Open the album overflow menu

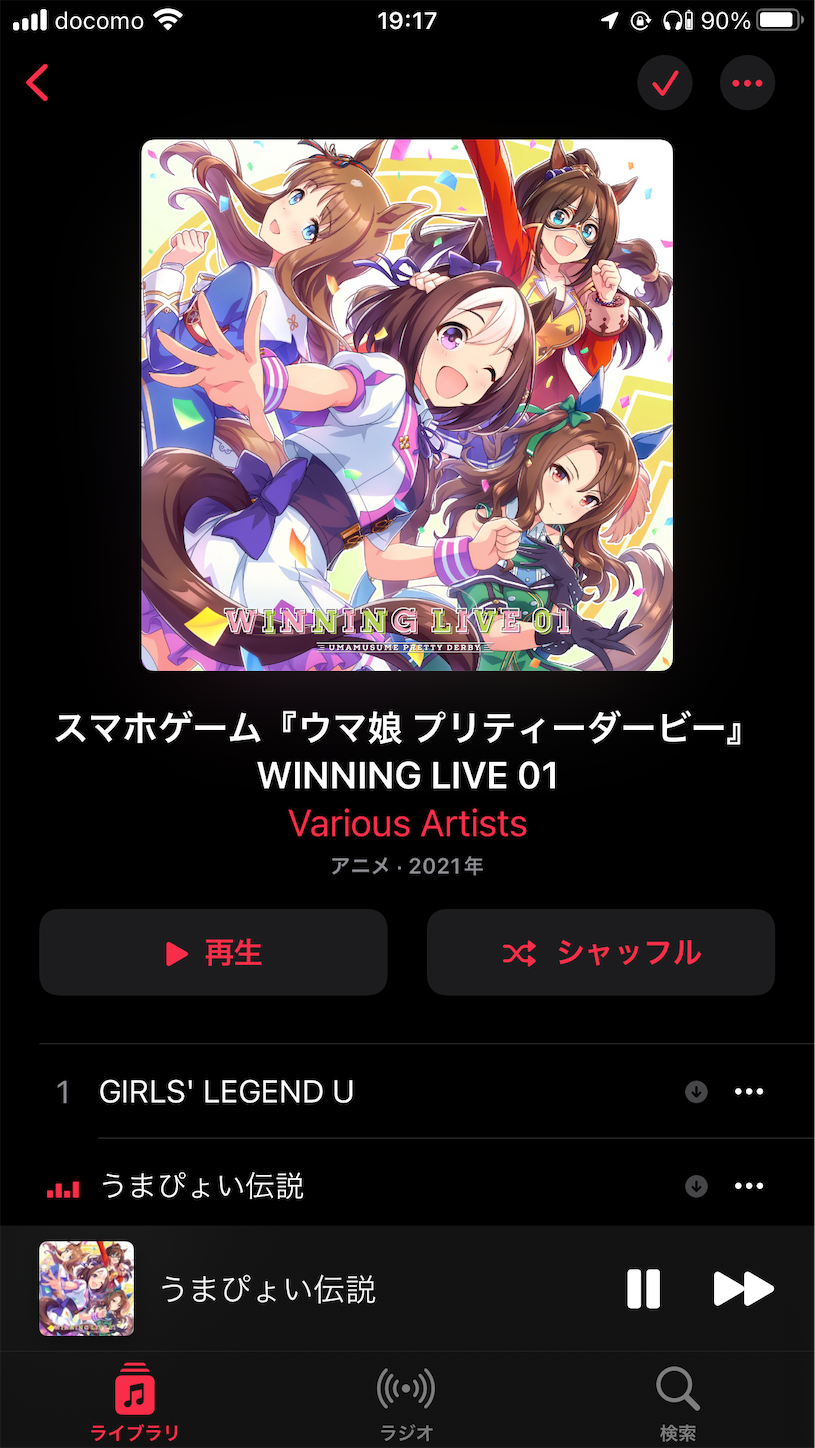pos(747,83)
